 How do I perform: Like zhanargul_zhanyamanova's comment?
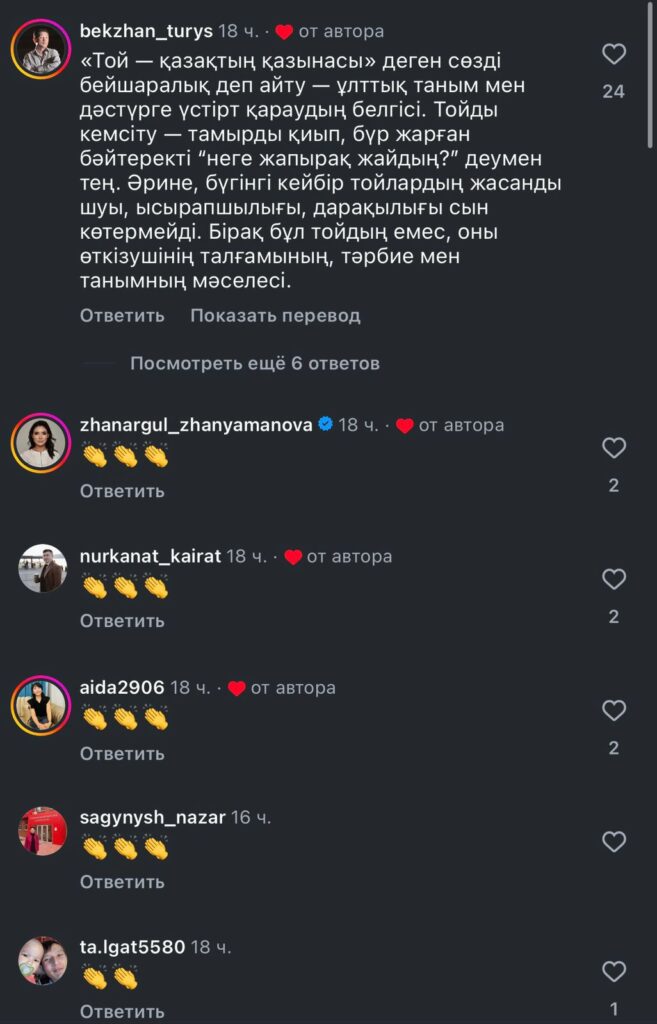613,448
